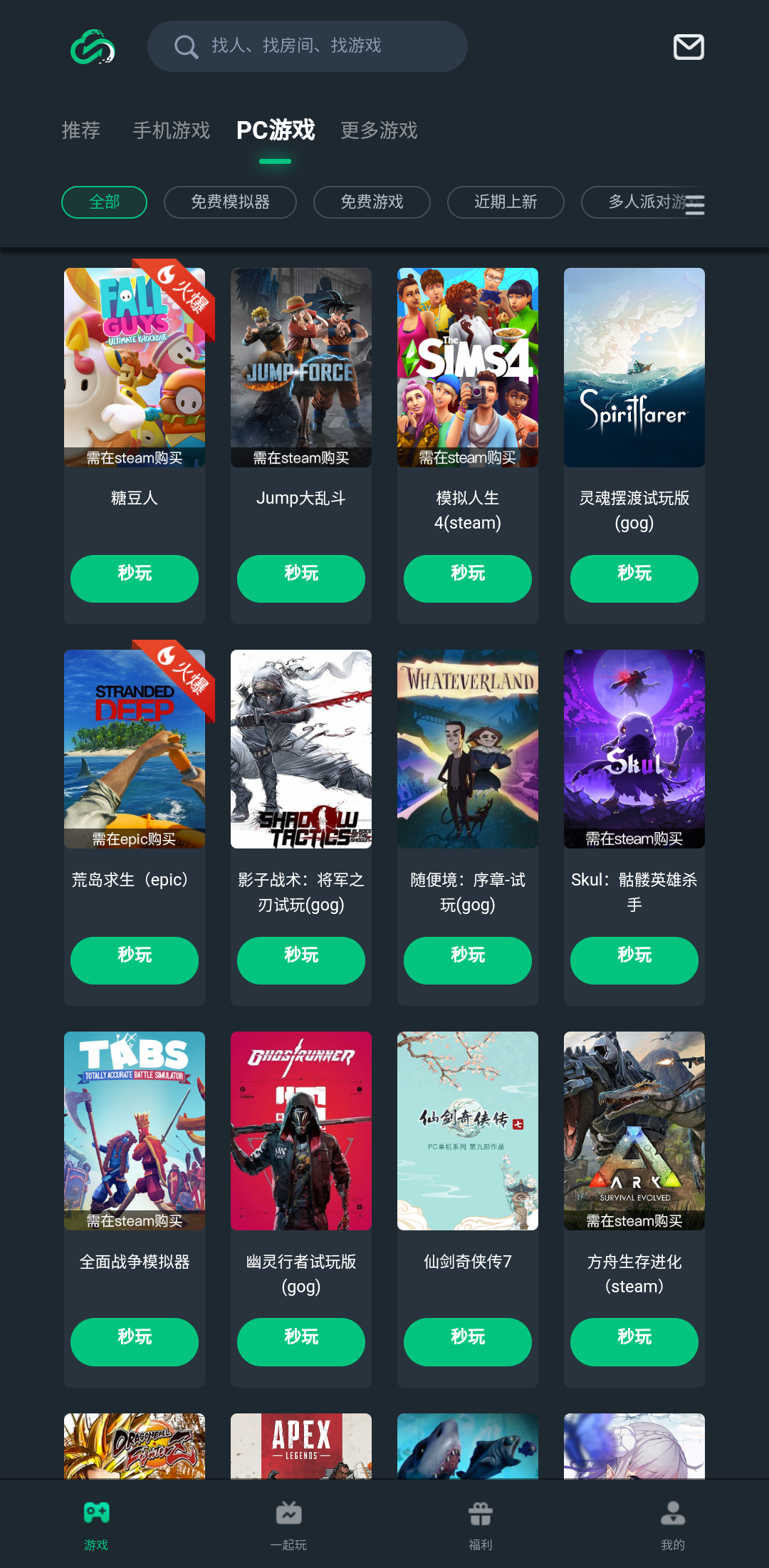This screenshot has height=1568, width=769.
Task: Open the 影子战术 game cover
Action: 301,749
